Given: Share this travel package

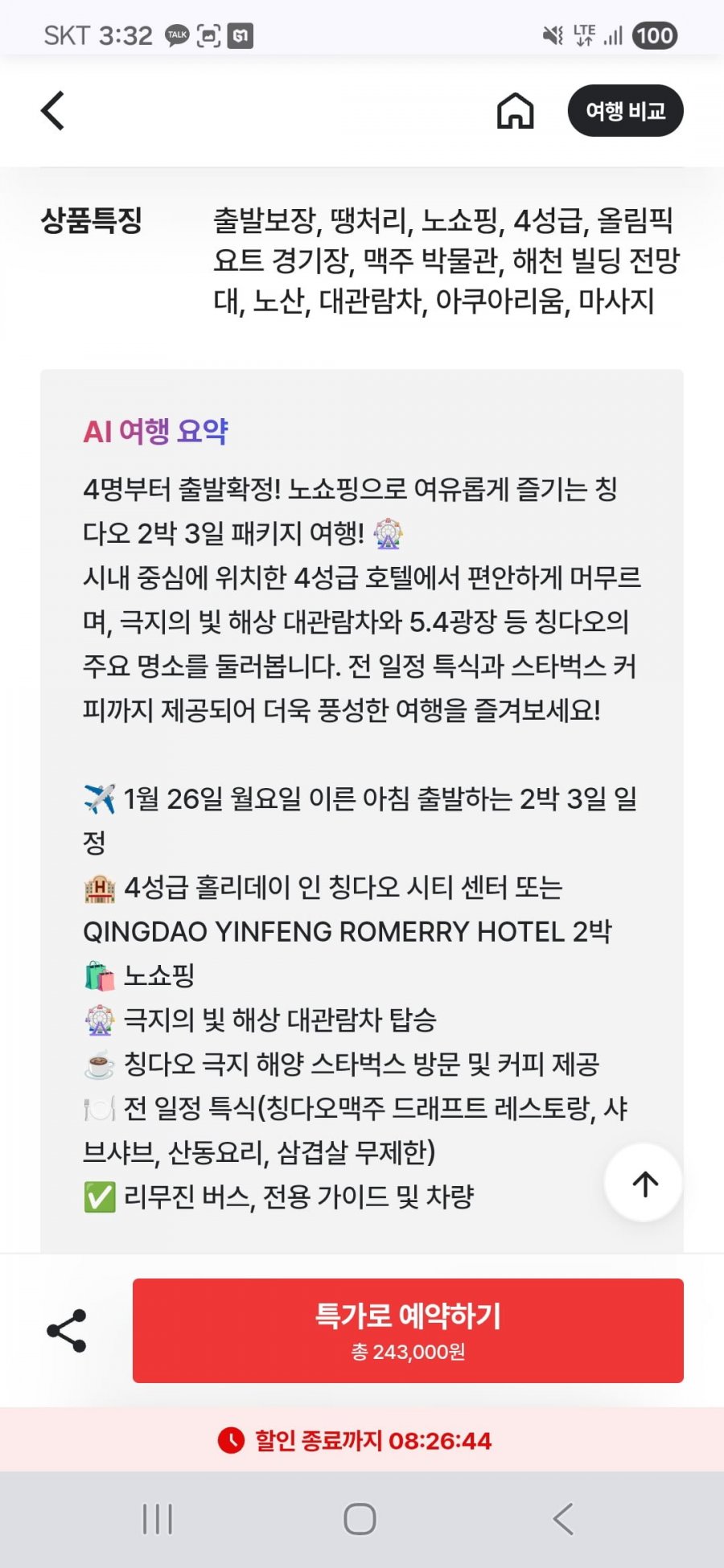Looking at the screenshot, I should pyautogui.click(x=67, y=1331).
